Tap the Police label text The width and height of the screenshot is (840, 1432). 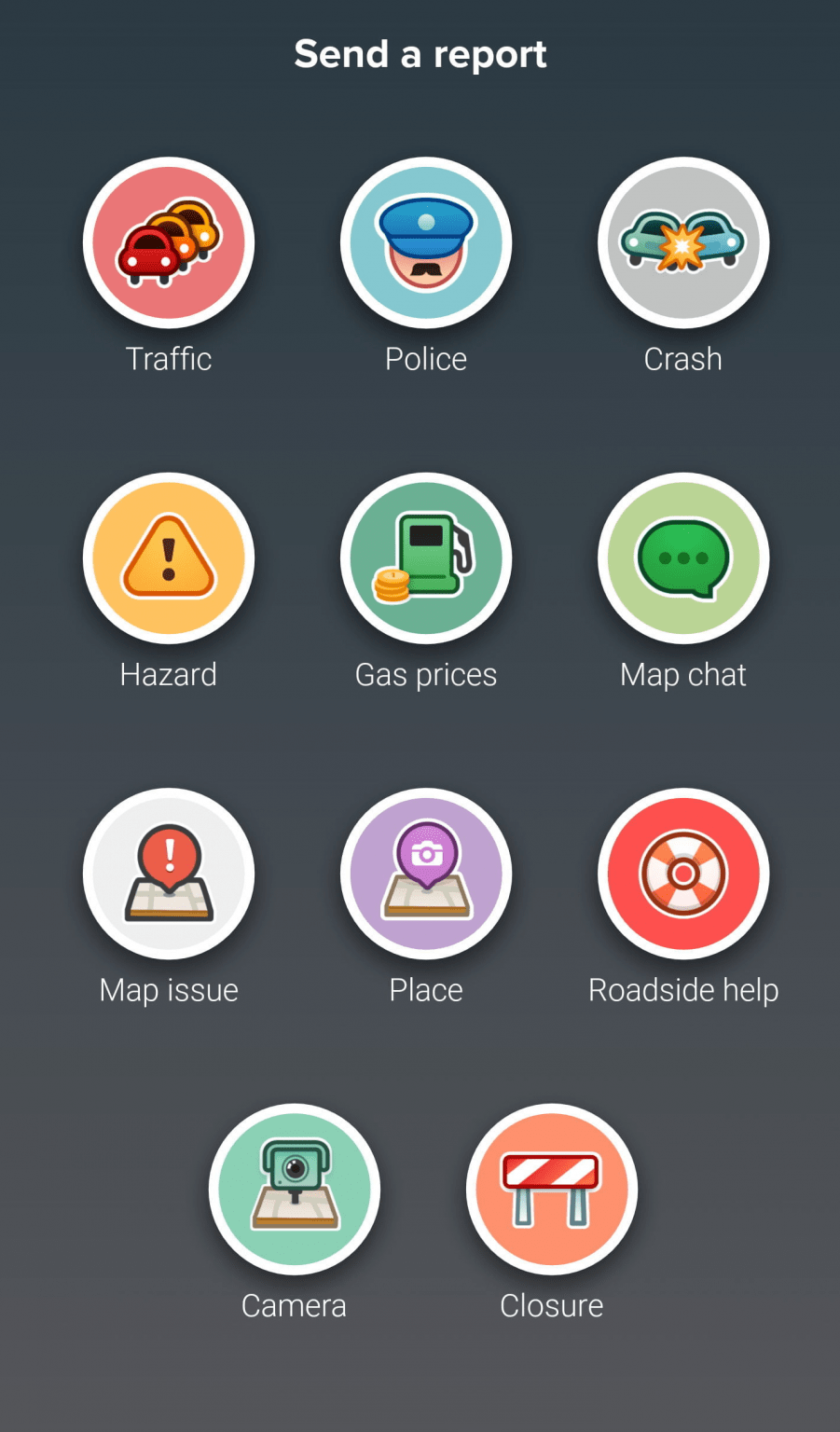426,359
